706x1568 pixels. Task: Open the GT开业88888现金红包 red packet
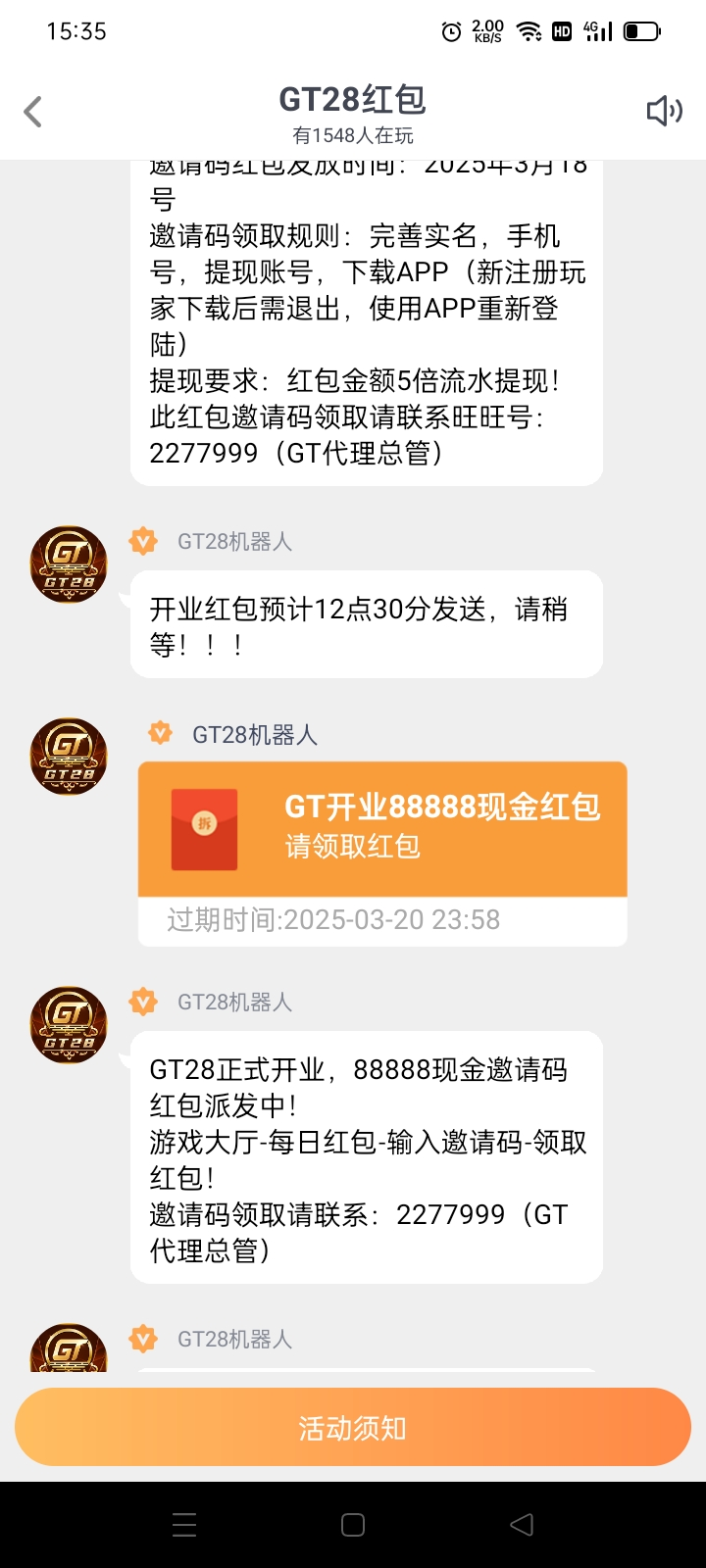click(x=382, y=829)
